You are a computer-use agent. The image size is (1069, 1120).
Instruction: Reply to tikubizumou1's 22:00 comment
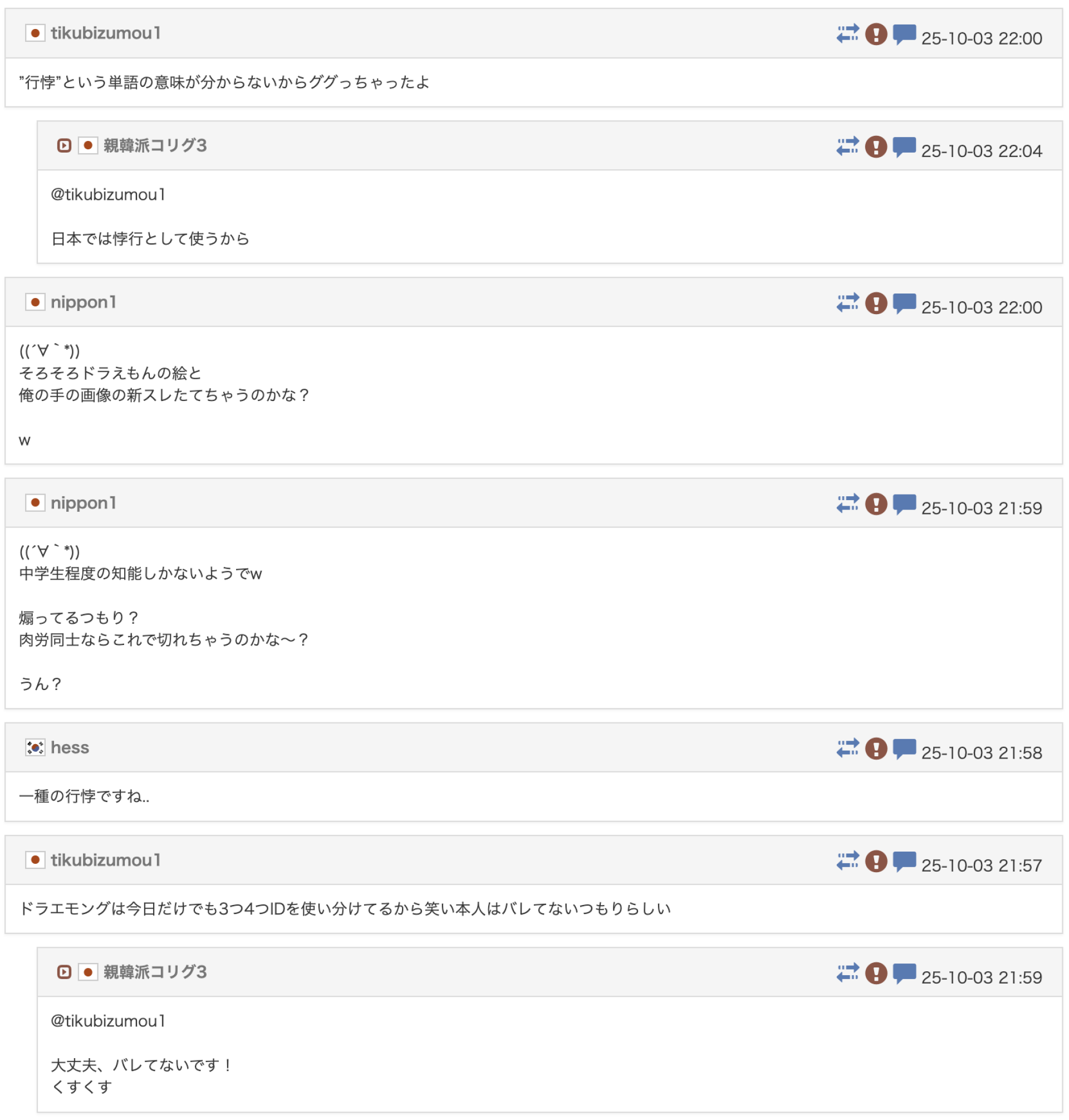point(903,34)
